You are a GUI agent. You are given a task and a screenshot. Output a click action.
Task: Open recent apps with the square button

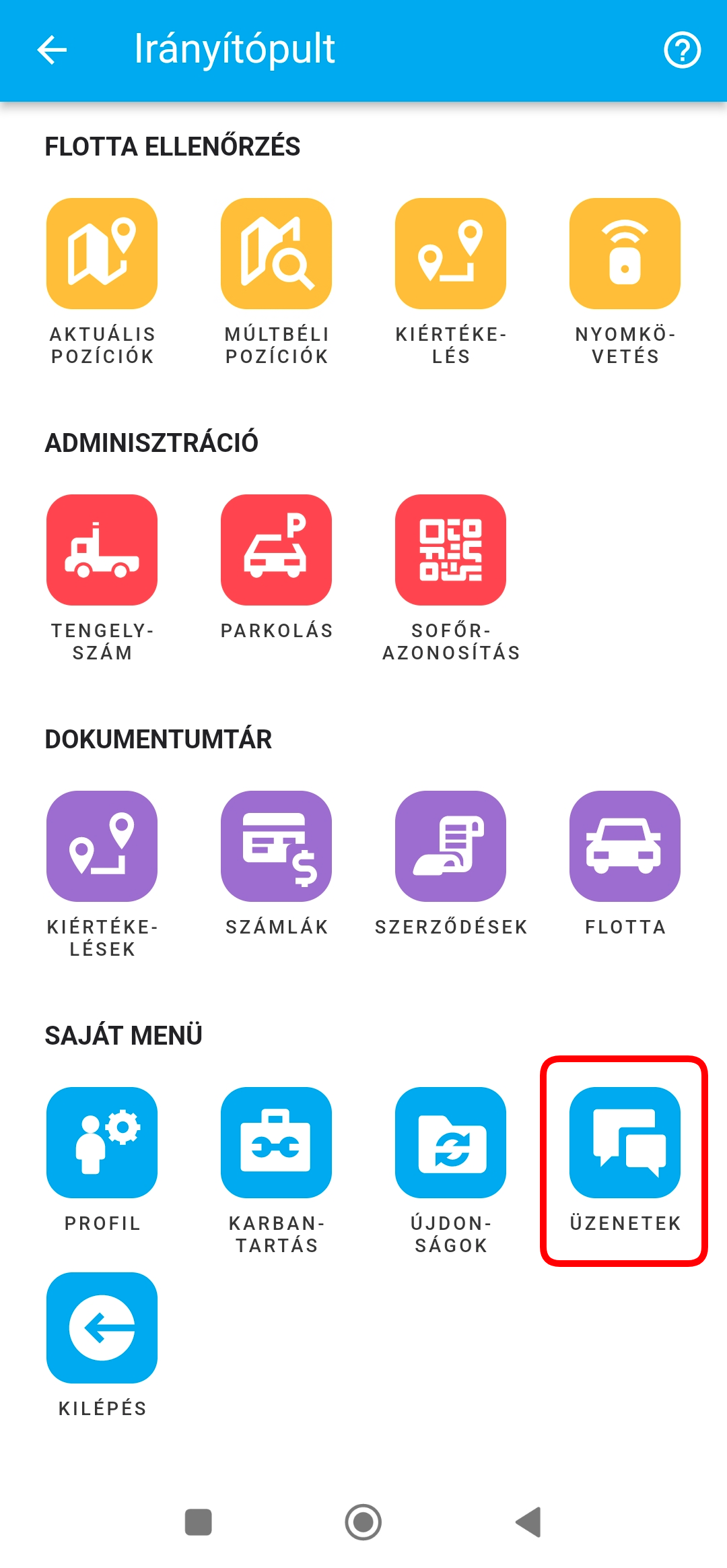pyautogui.click(x=199, y=1522)
